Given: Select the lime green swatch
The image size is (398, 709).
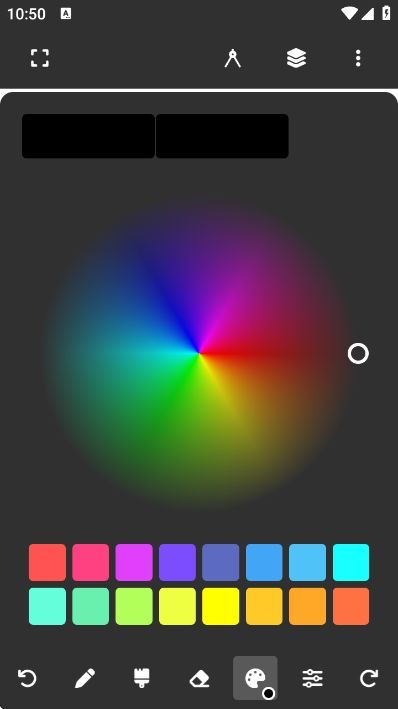Looking at the screenshot, I should [x=134, y=606].
